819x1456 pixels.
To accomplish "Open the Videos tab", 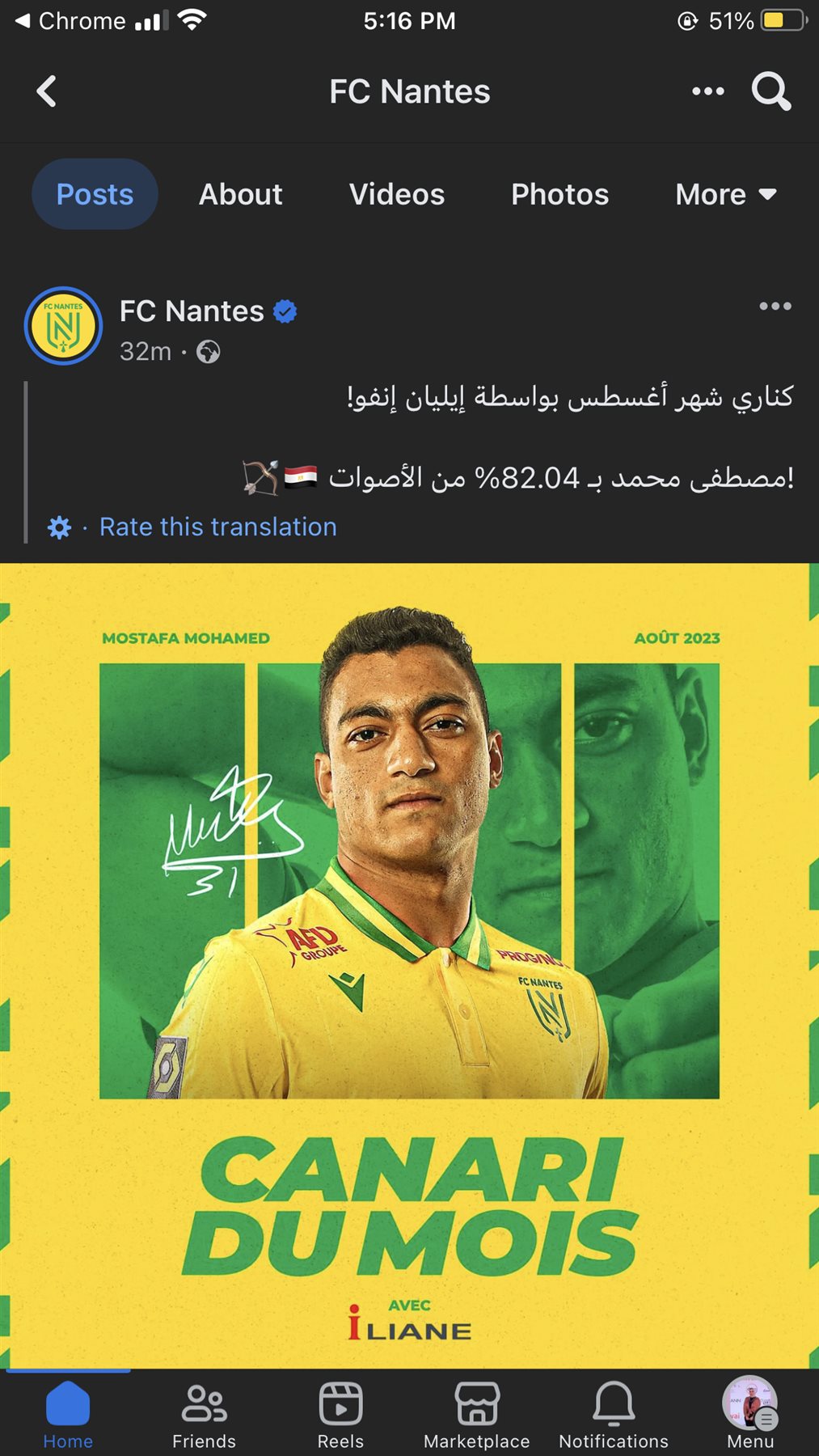I will (396, 194).
